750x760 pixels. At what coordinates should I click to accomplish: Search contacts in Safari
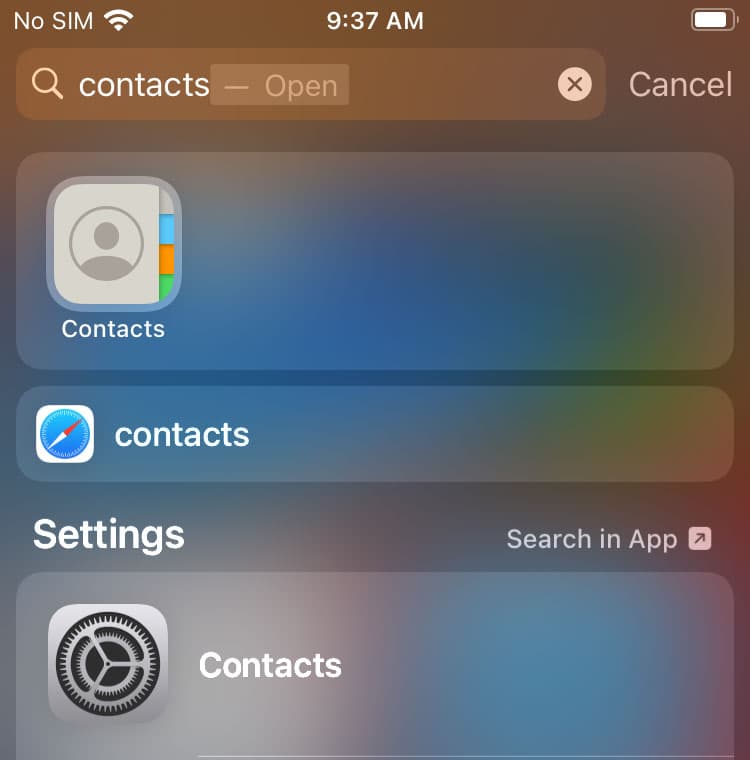click(375, 434)
